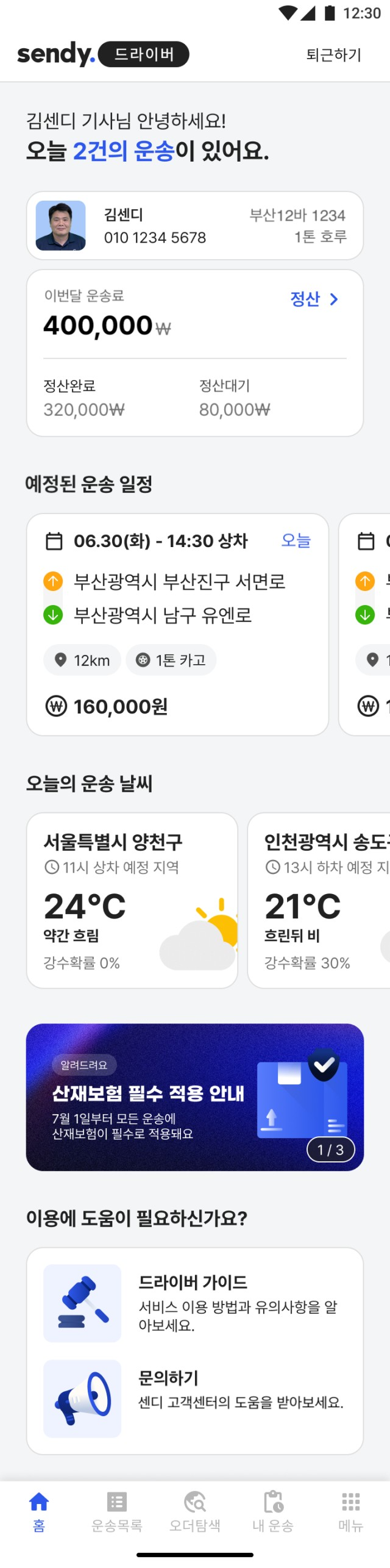The height and width of the screenshot is (1568, 390).
Task: Open the 서울특별시 양천구 weather card
Action: (132, 900)
